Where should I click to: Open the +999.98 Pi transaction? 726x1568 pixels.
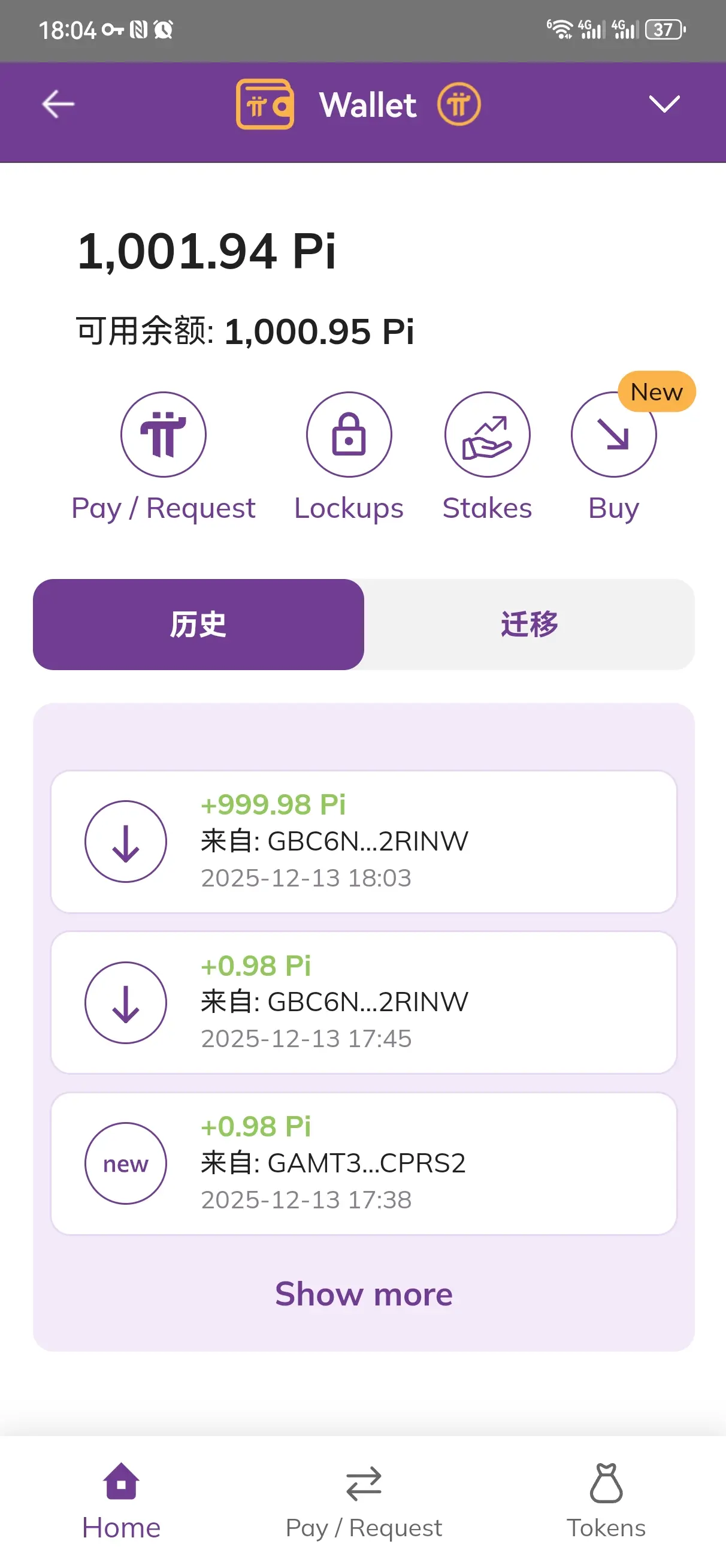point(364,841)
